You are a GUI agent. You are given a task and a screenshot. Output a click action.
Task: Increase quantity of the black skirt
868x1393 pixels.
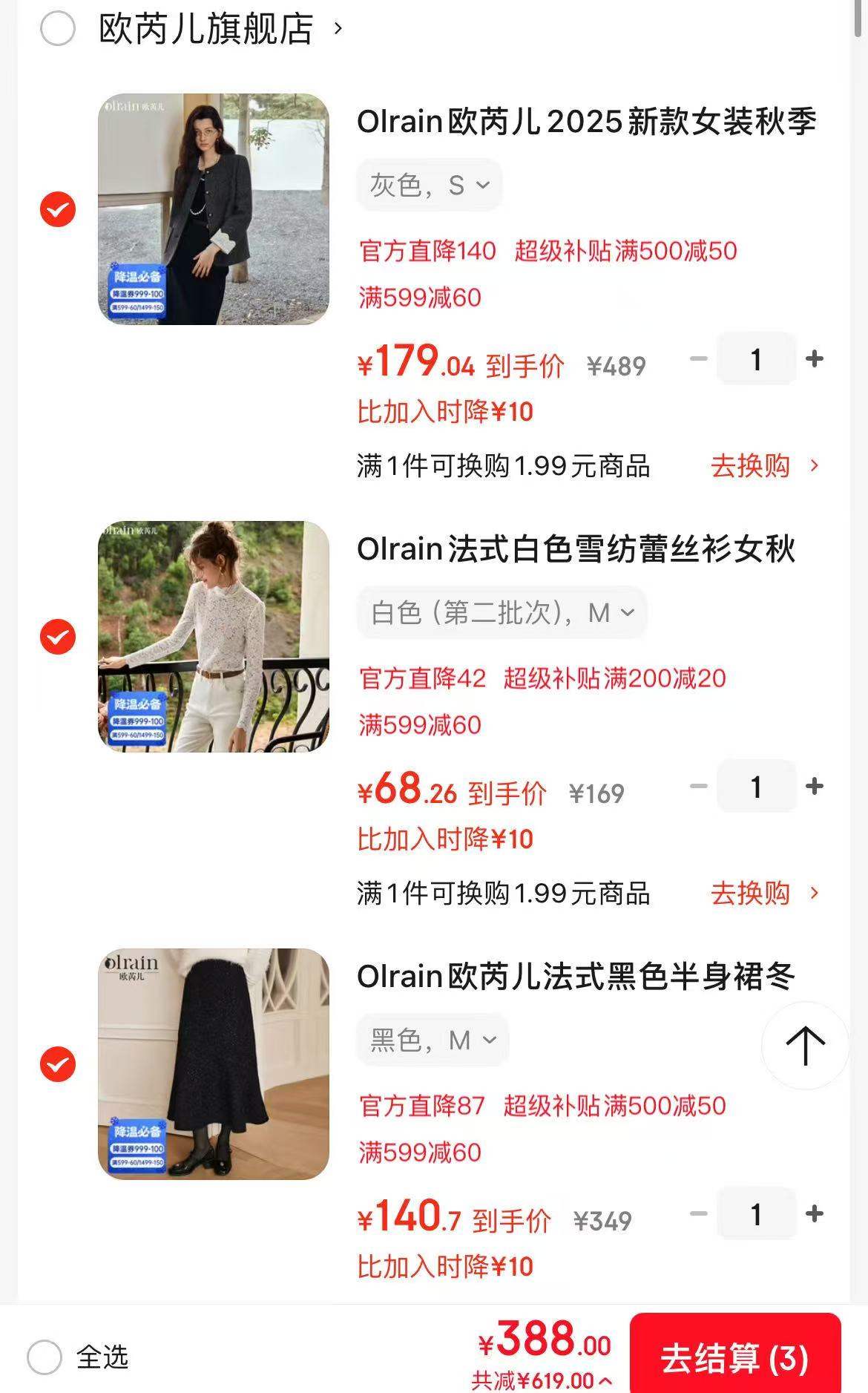tap(814, 1214)
